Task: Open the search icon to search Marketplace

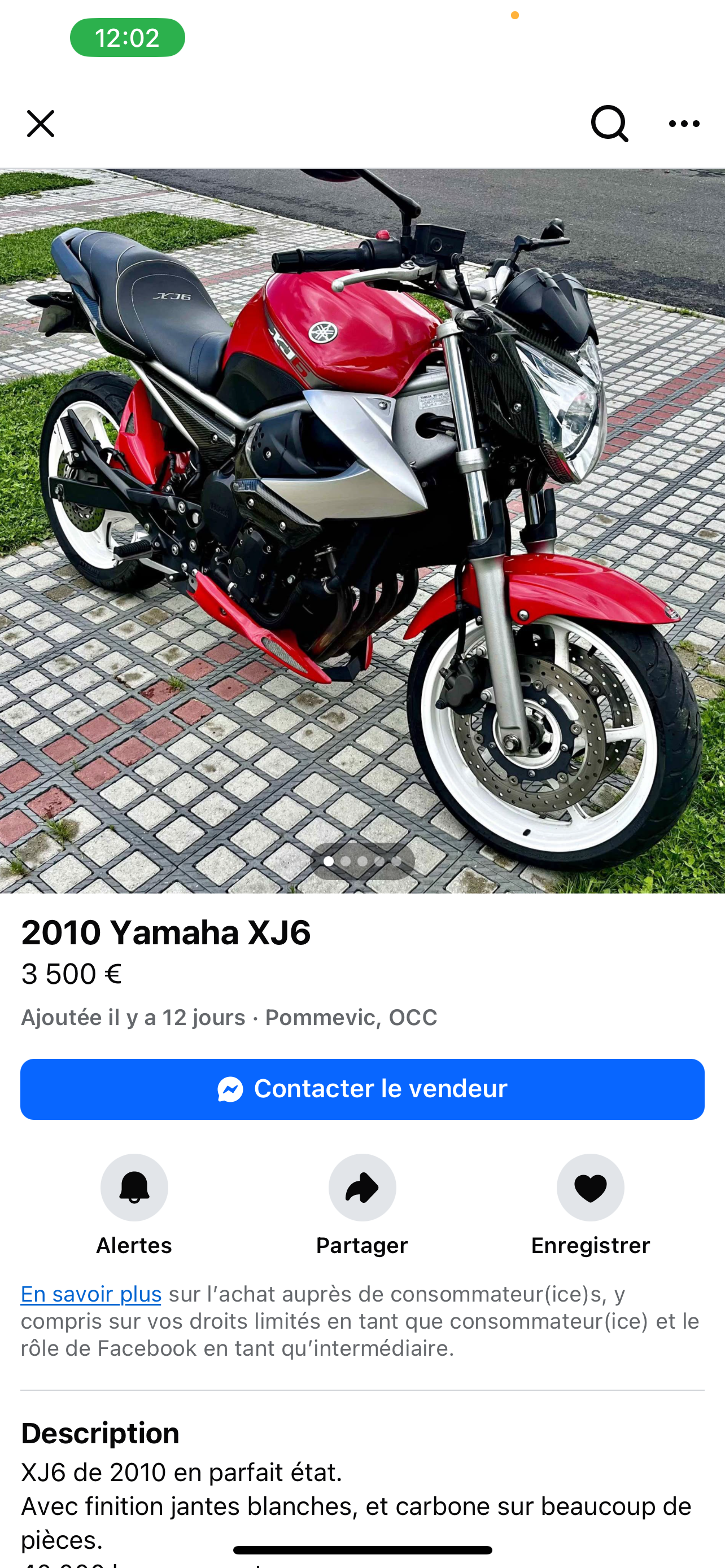Action: (x=609, y=124)
